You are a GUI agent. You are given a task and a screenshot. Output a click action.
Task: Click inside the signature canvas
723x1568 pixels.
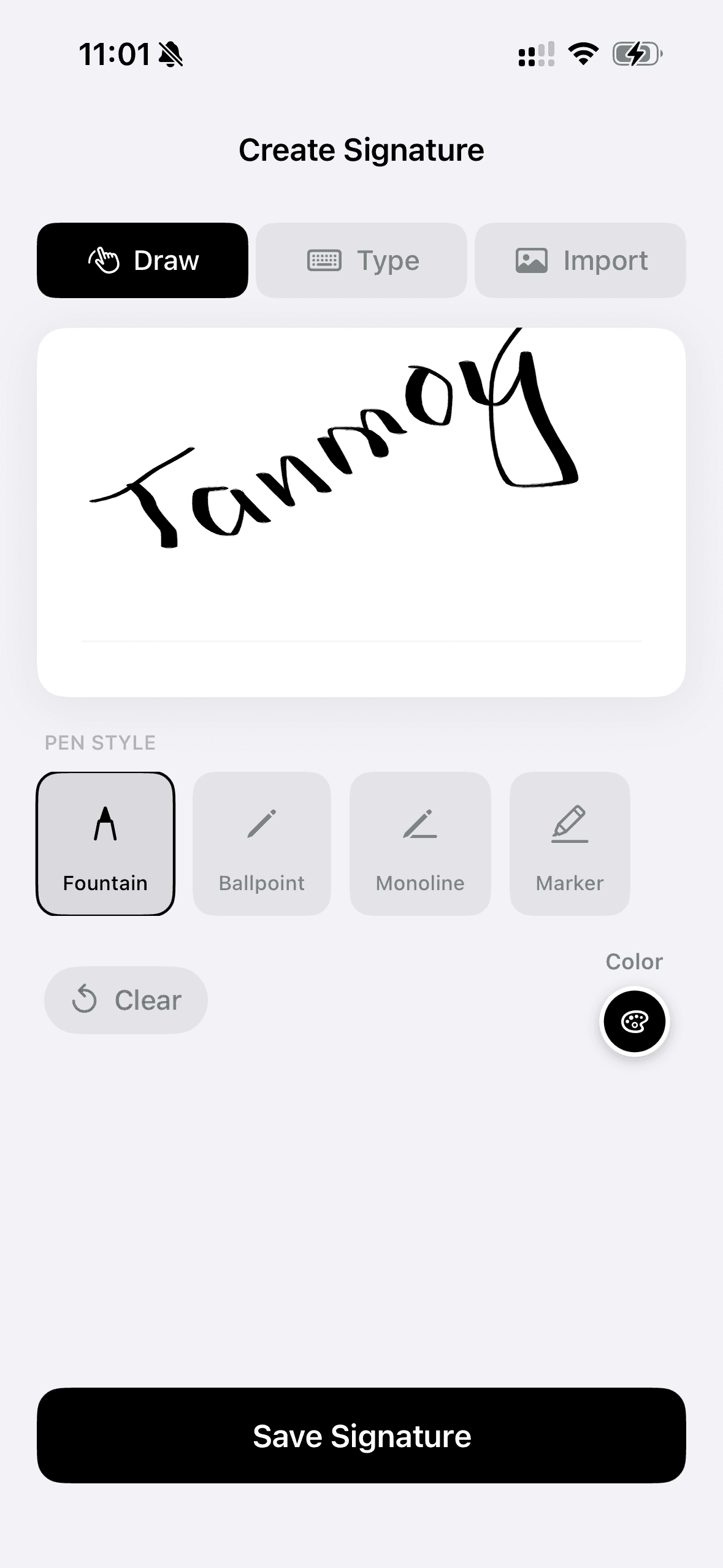point(362,509)
